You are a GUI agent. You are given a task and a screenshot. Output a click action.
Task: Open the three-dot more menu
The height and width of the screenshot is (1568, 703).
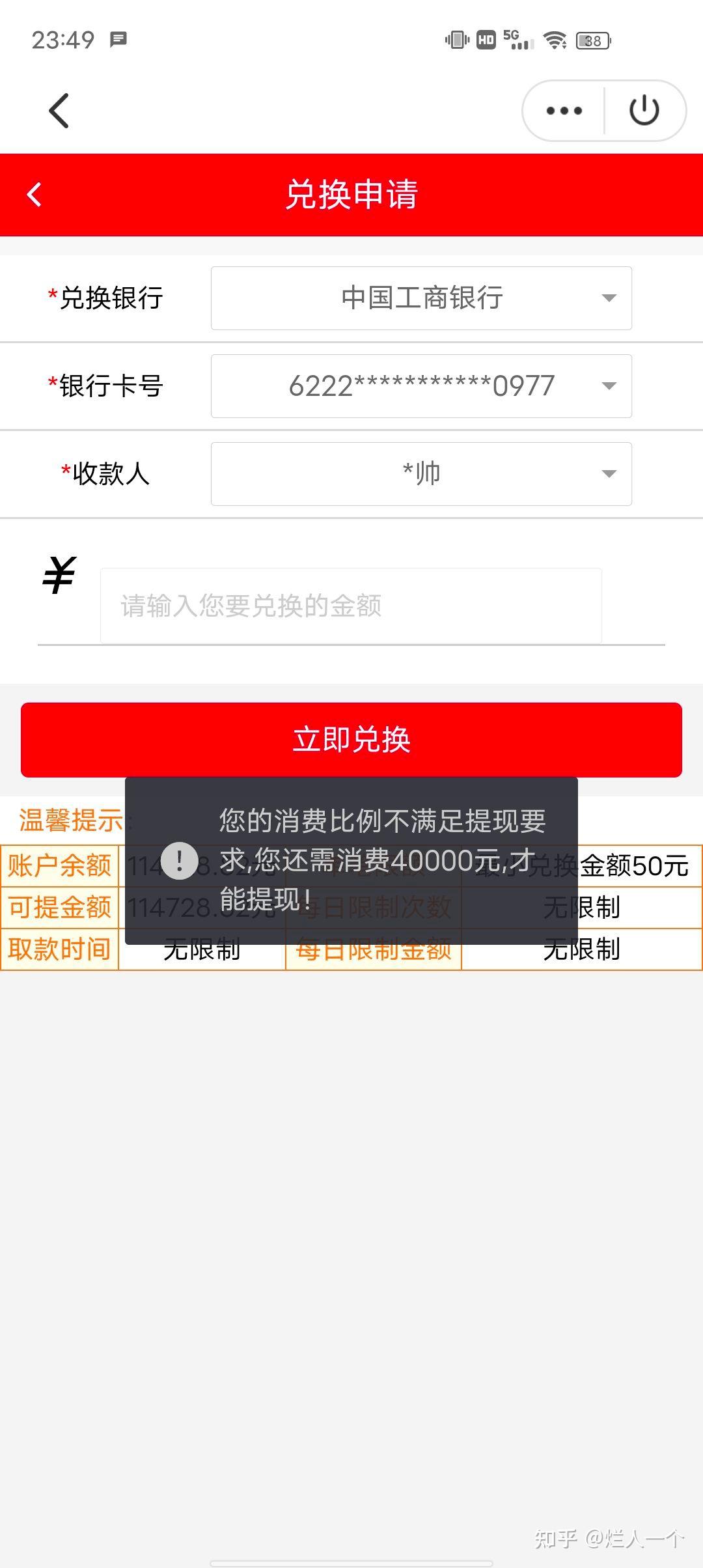(564, 111)
